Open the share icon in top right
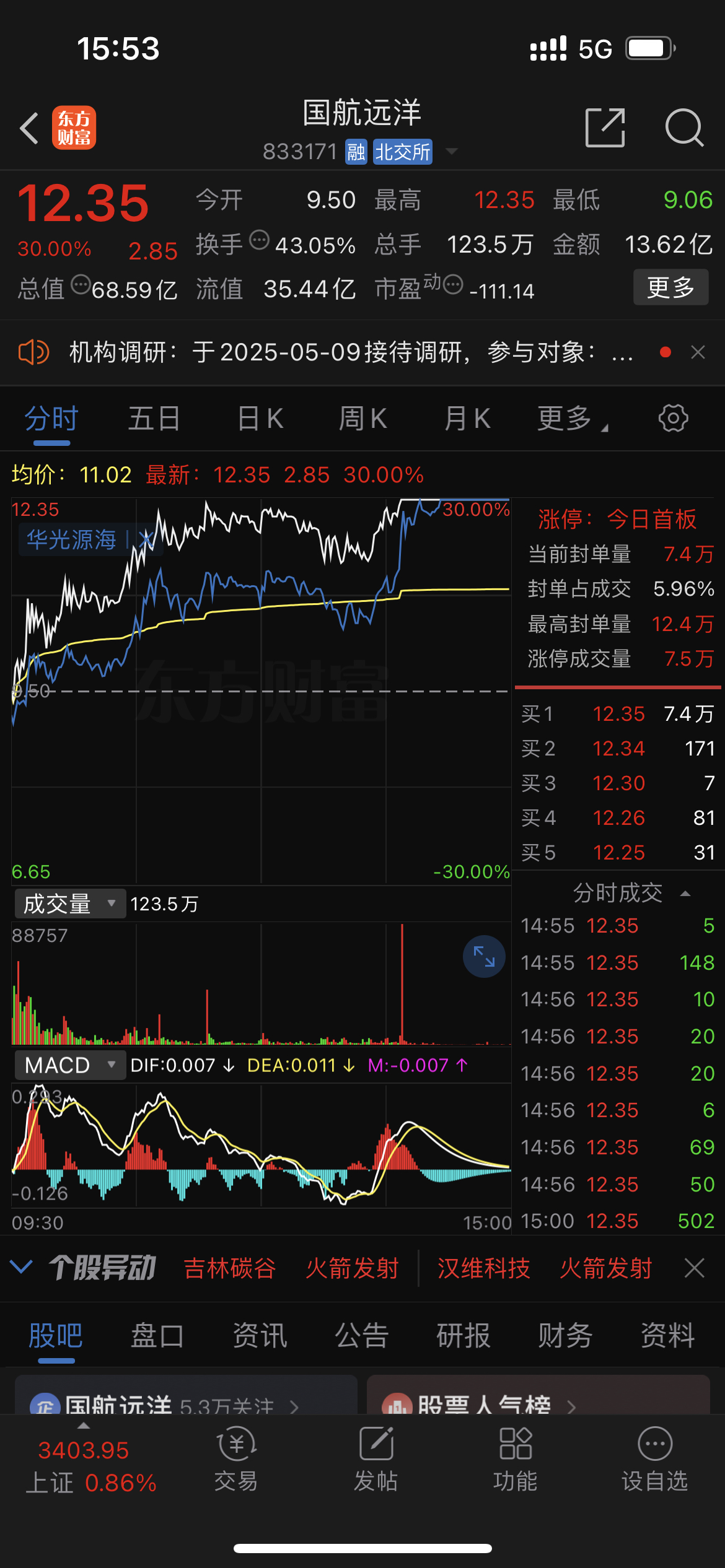 [x=605, y=126]
